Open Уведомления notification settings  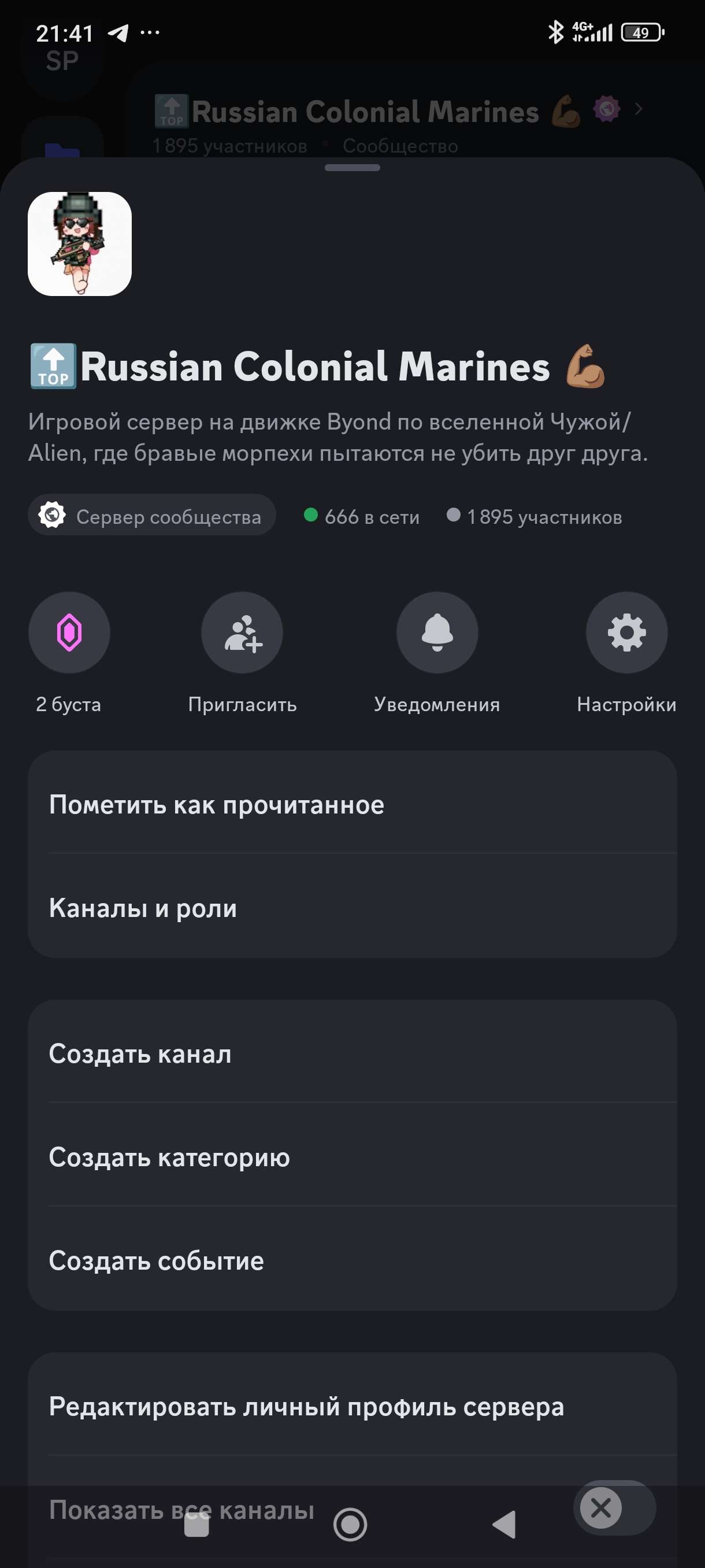[x=437, y=633]
